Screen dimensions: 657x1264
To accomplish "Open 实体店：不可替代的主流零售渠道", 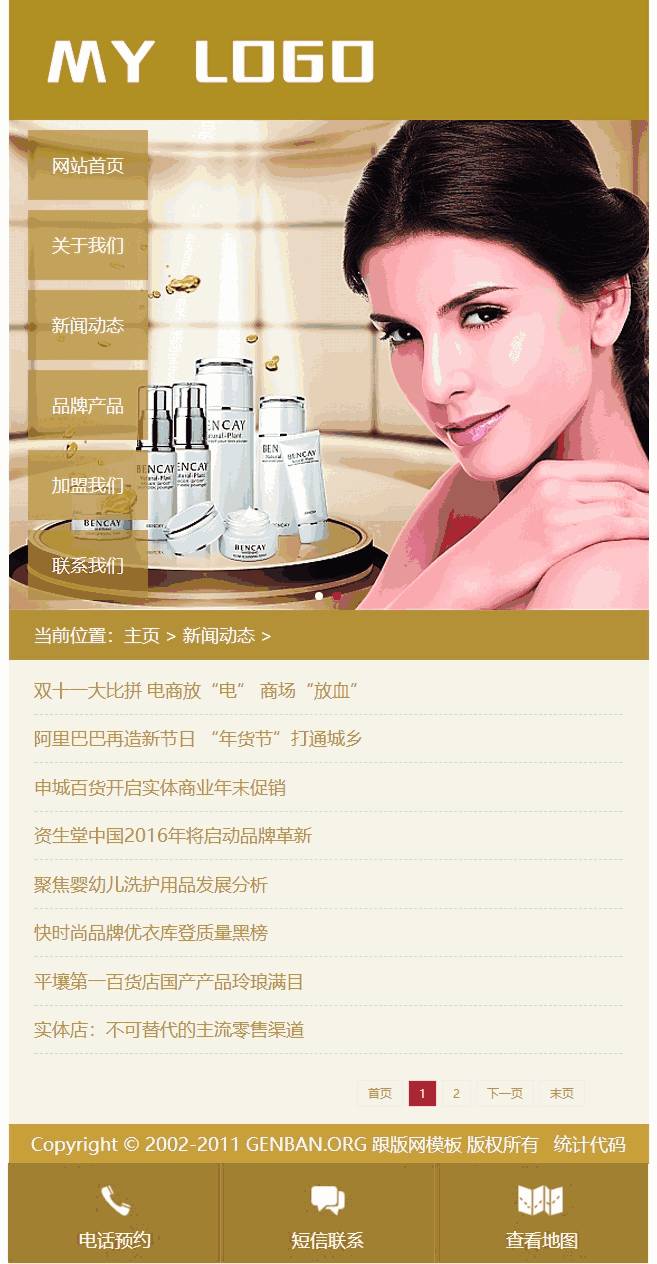I will click(169, 1030).
